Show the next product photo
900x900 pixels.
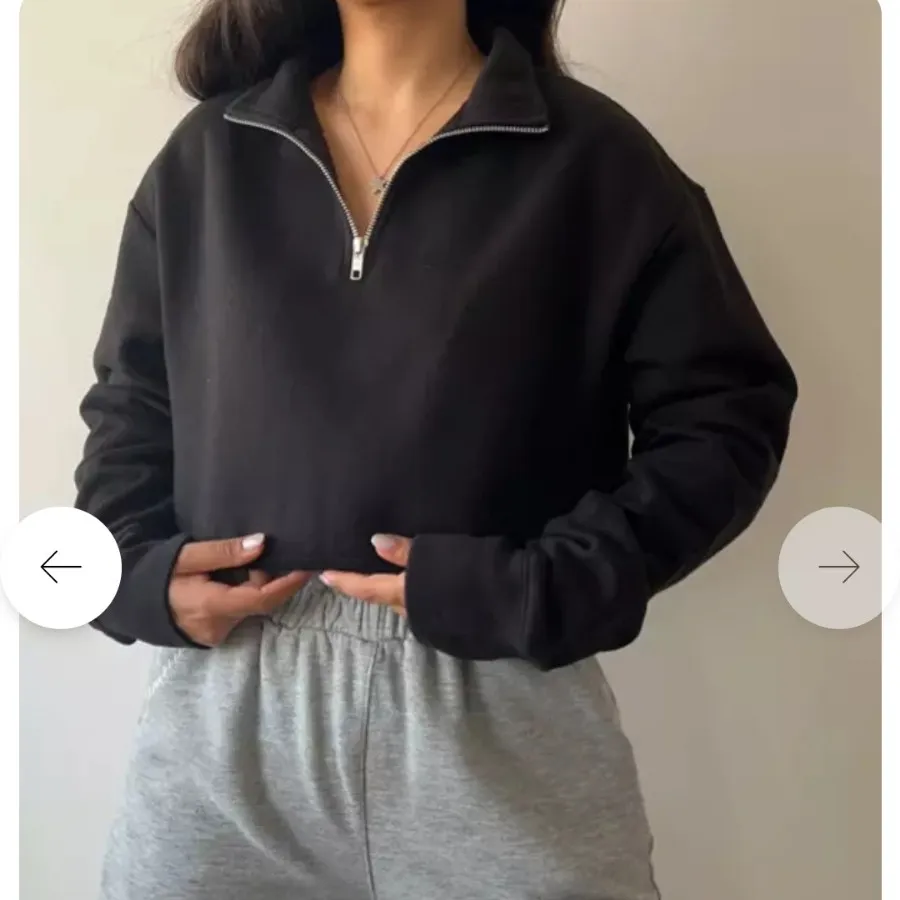tap(838, 567)
